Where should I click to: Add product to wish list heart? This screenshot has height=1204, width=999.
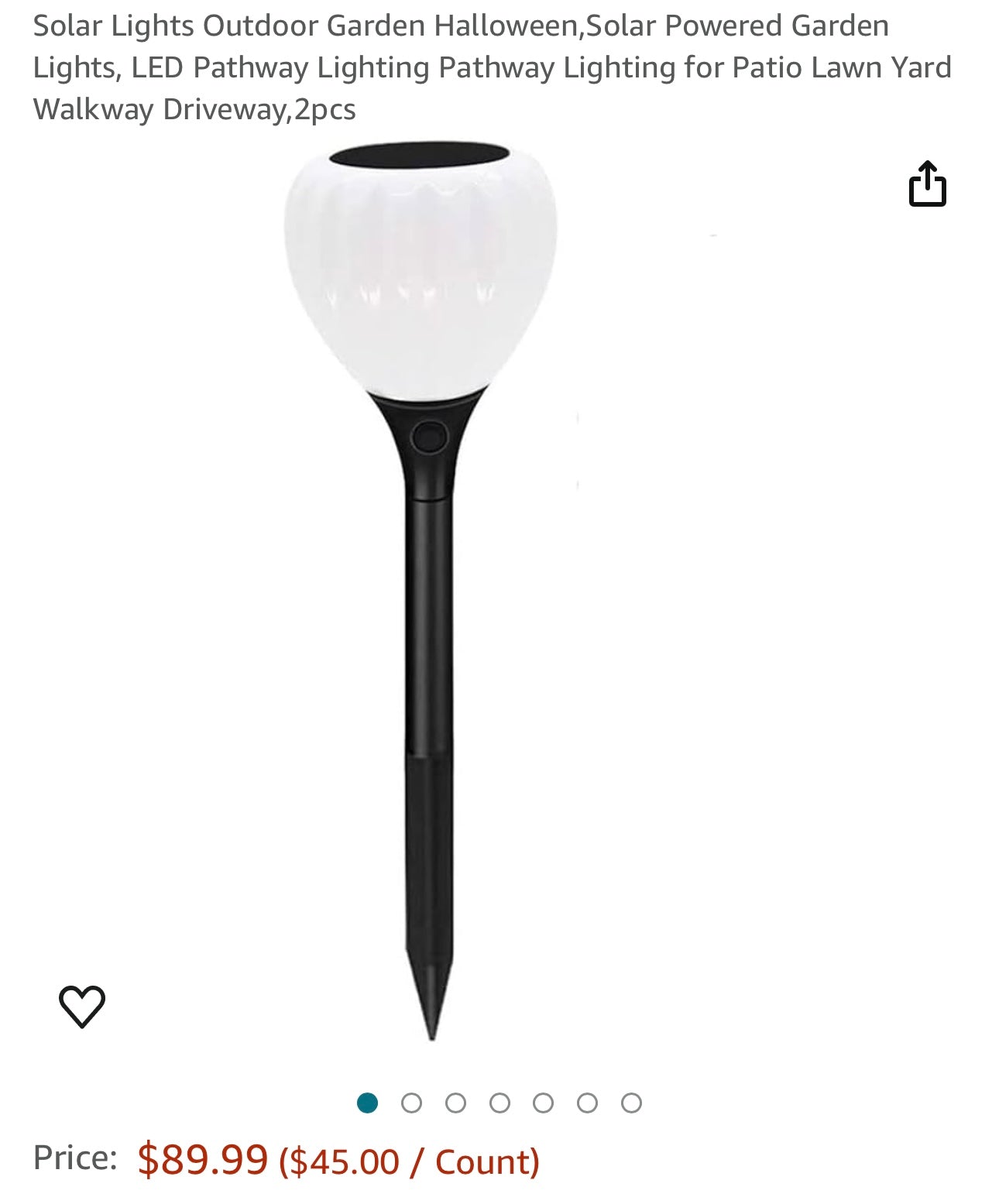tap(82, 1006)
